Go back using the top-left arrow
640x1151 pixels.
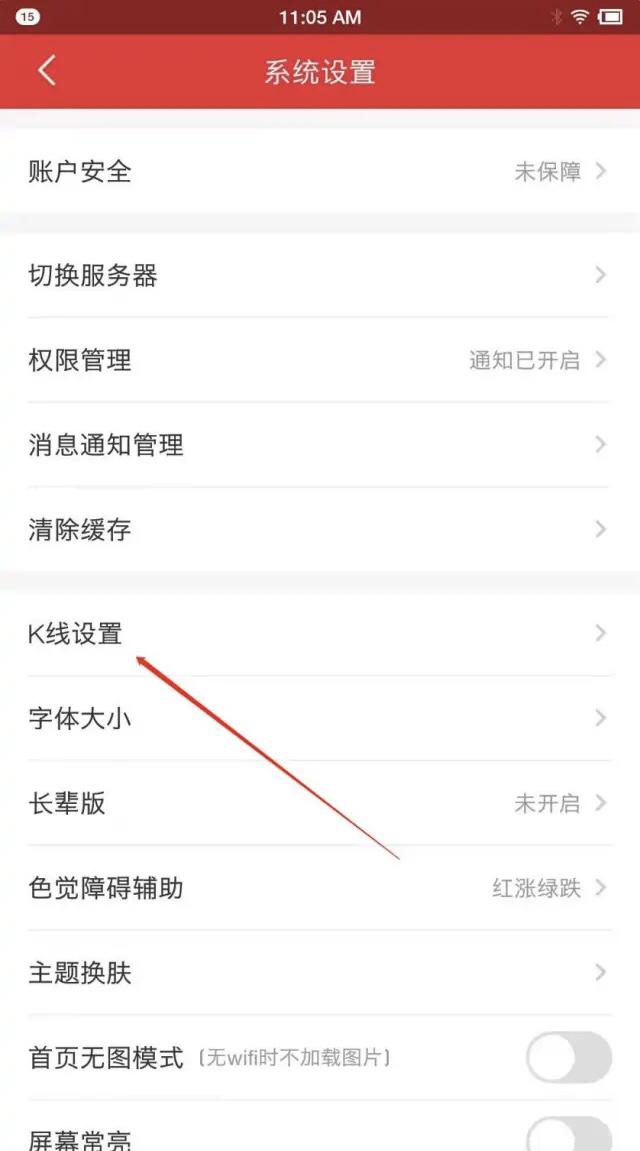[47, 72]
